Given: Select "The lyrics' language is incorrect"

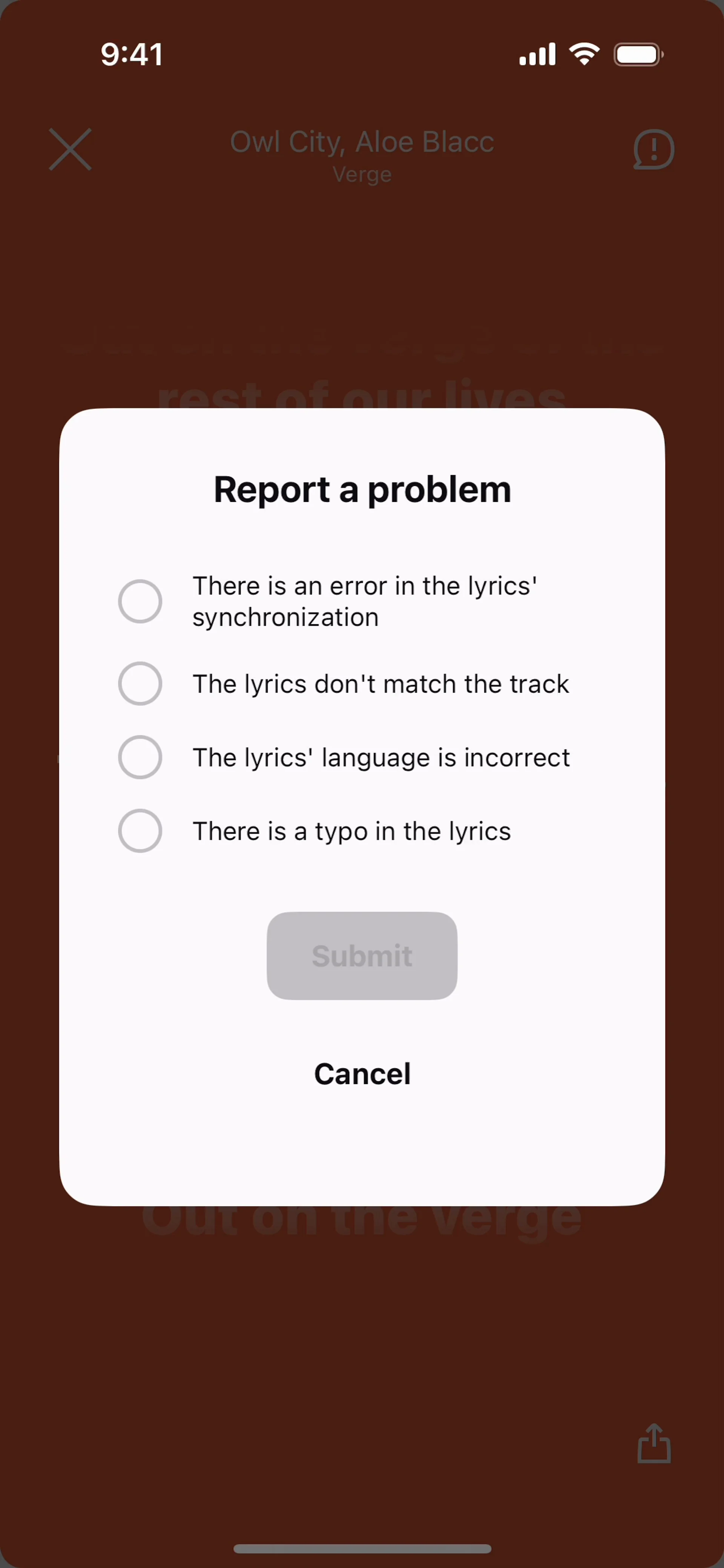Looking at the screenshot, I should [140, 757].
